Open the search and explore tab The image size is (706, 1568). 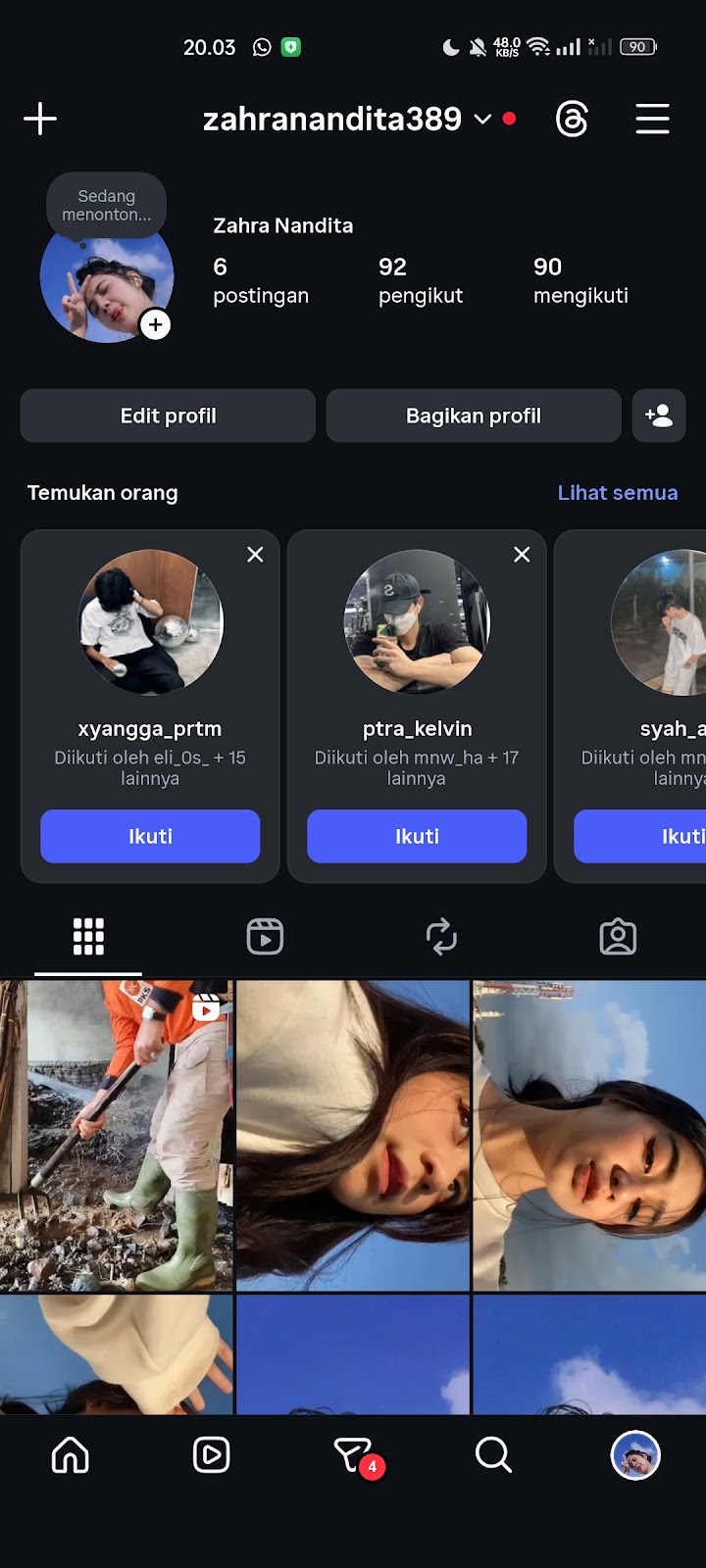(x=493, y=1455)
